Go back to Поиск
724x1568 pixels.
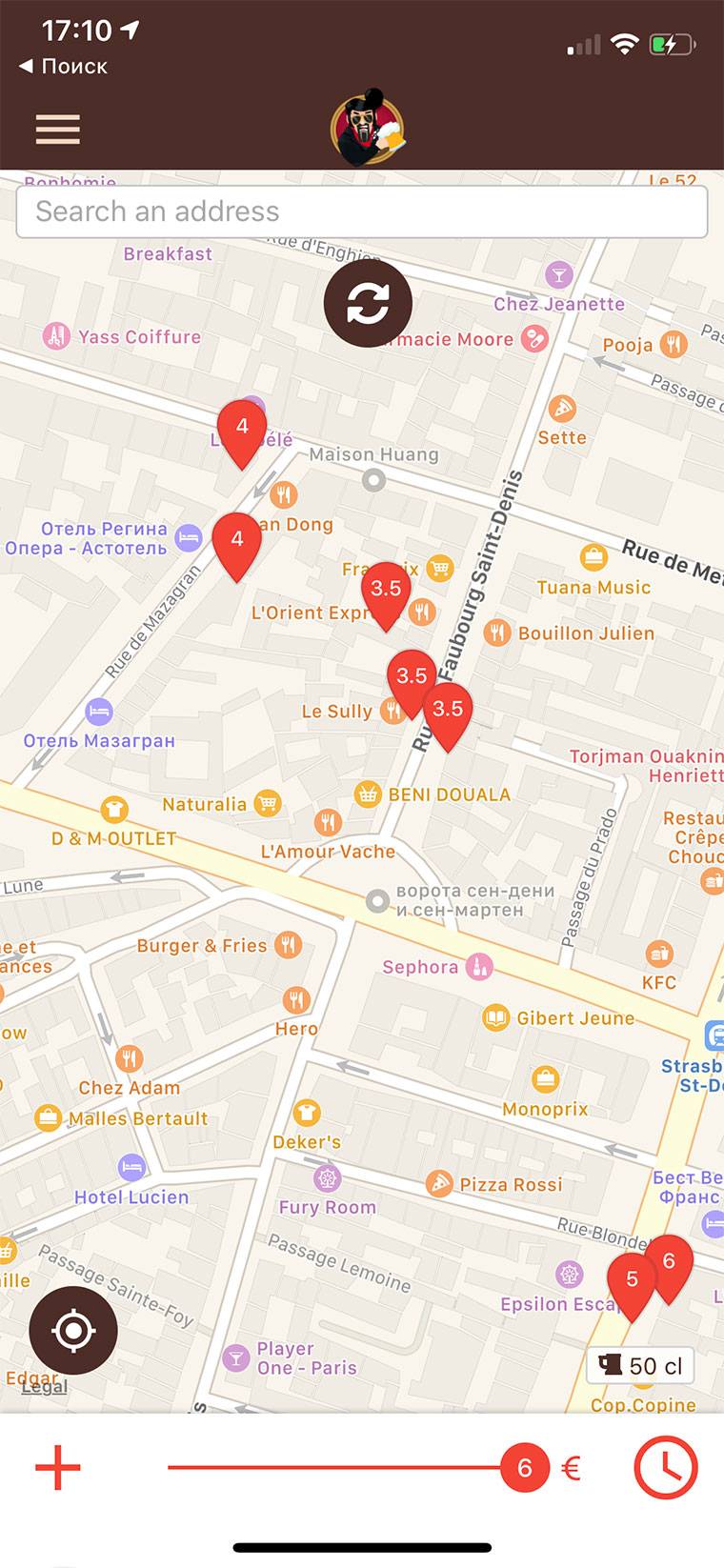pyautogui.click(x=63, y=67)
